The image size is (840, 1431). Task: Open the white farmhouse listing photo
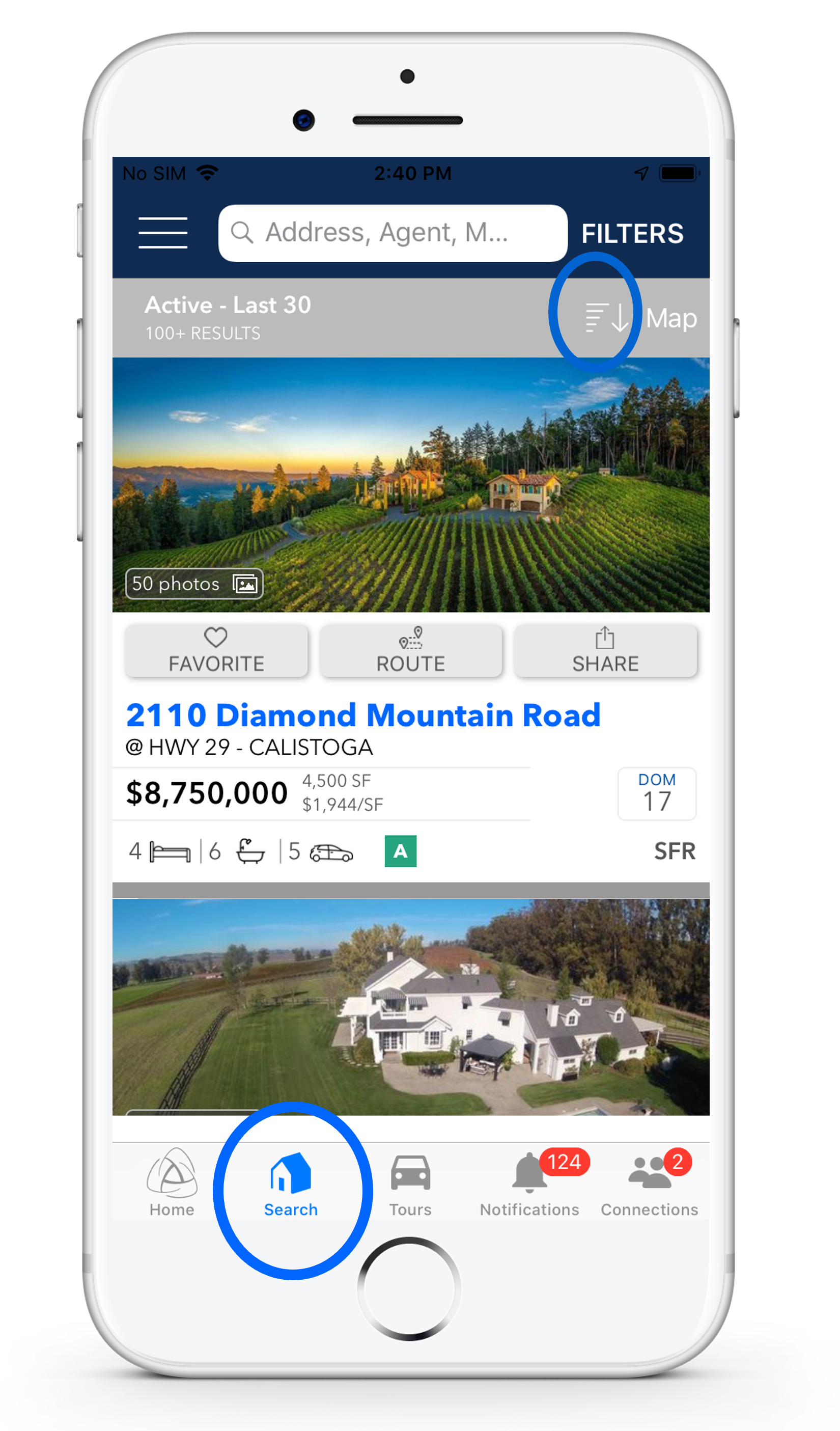point(410,1006)
